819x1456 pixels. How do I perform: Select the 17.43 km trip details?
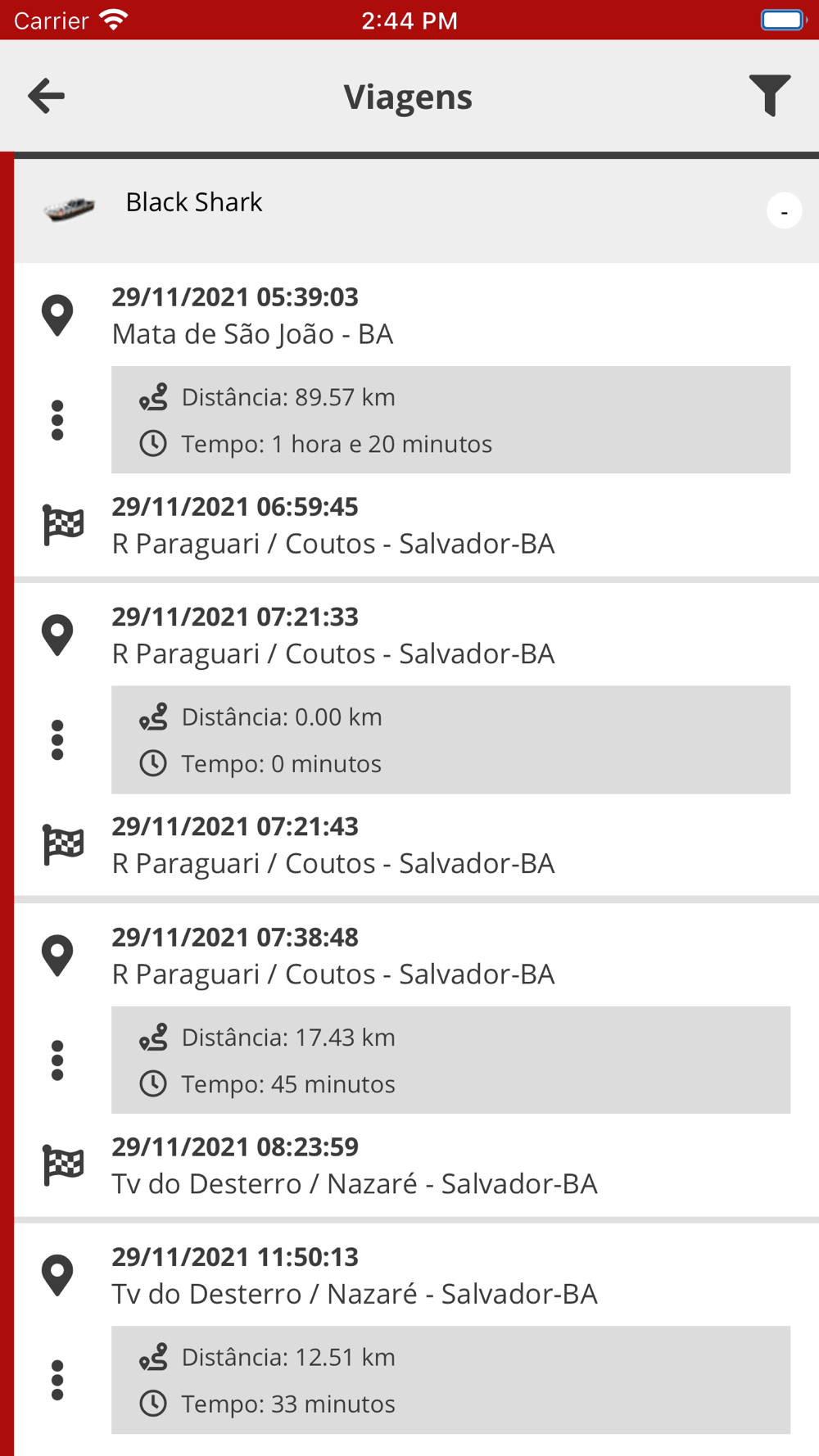coord(450,1060)
